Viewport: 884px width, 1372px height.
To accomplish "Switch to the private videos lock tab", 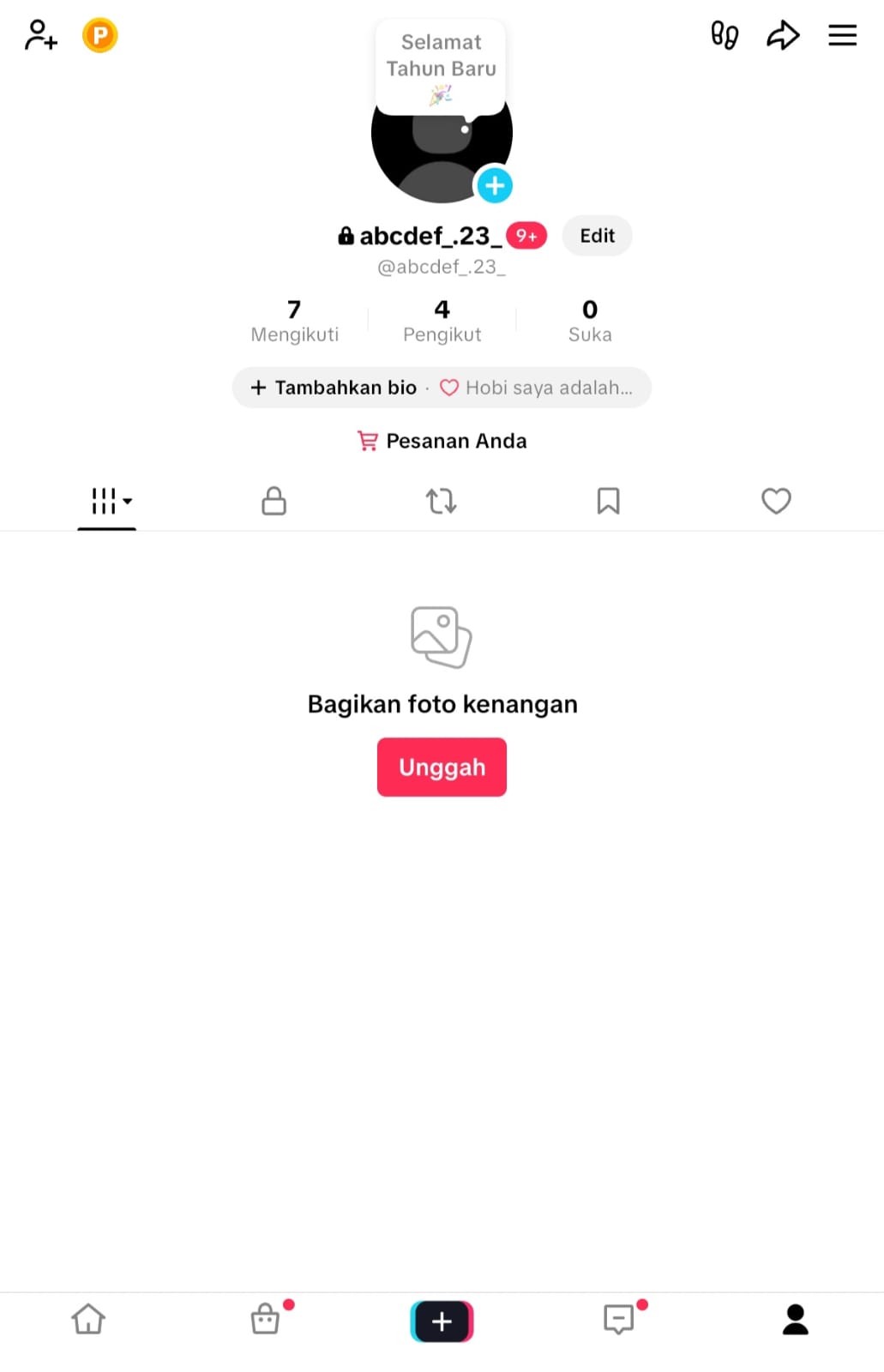I will point(274,501).
